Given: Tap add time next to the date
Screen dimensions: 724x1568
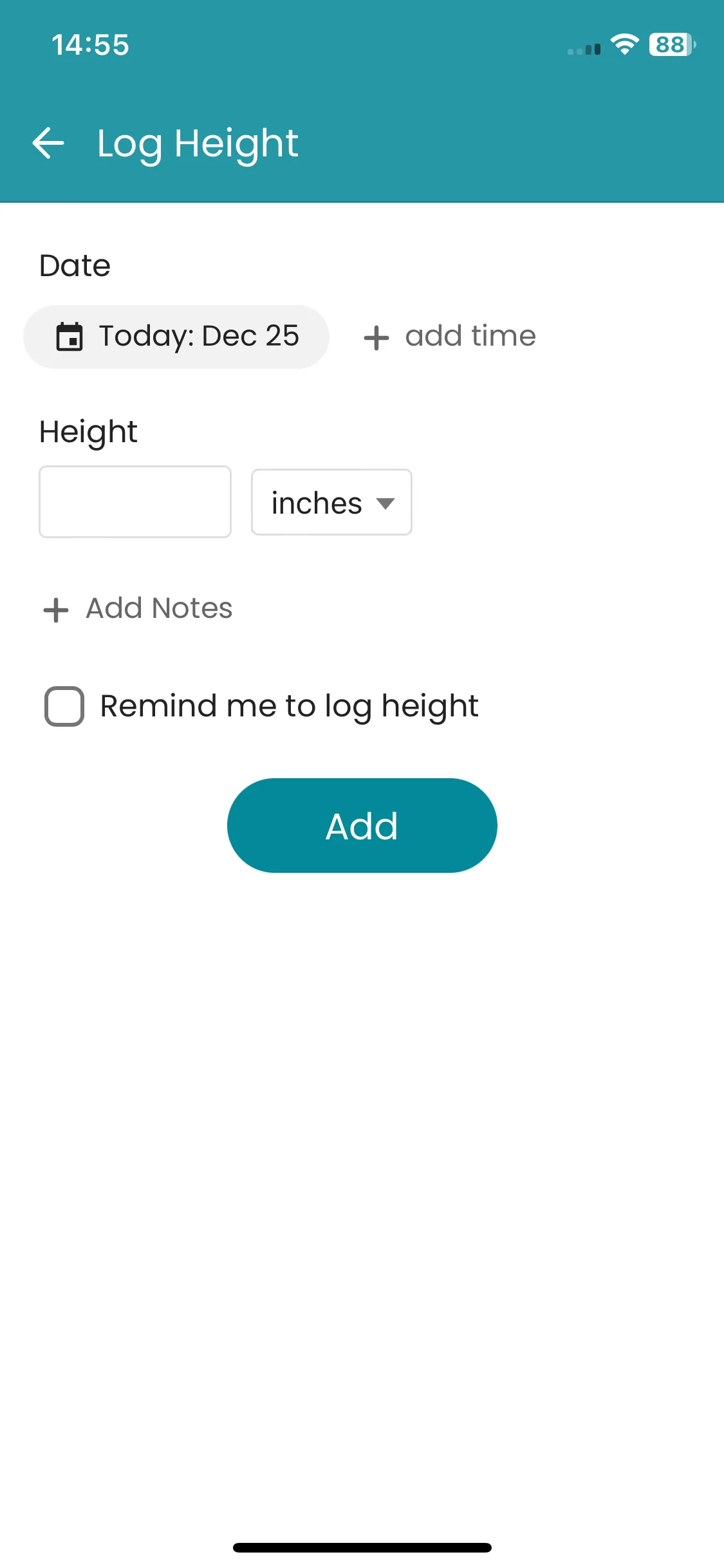Looking at the screenshot, I should [x=450, y=337].
